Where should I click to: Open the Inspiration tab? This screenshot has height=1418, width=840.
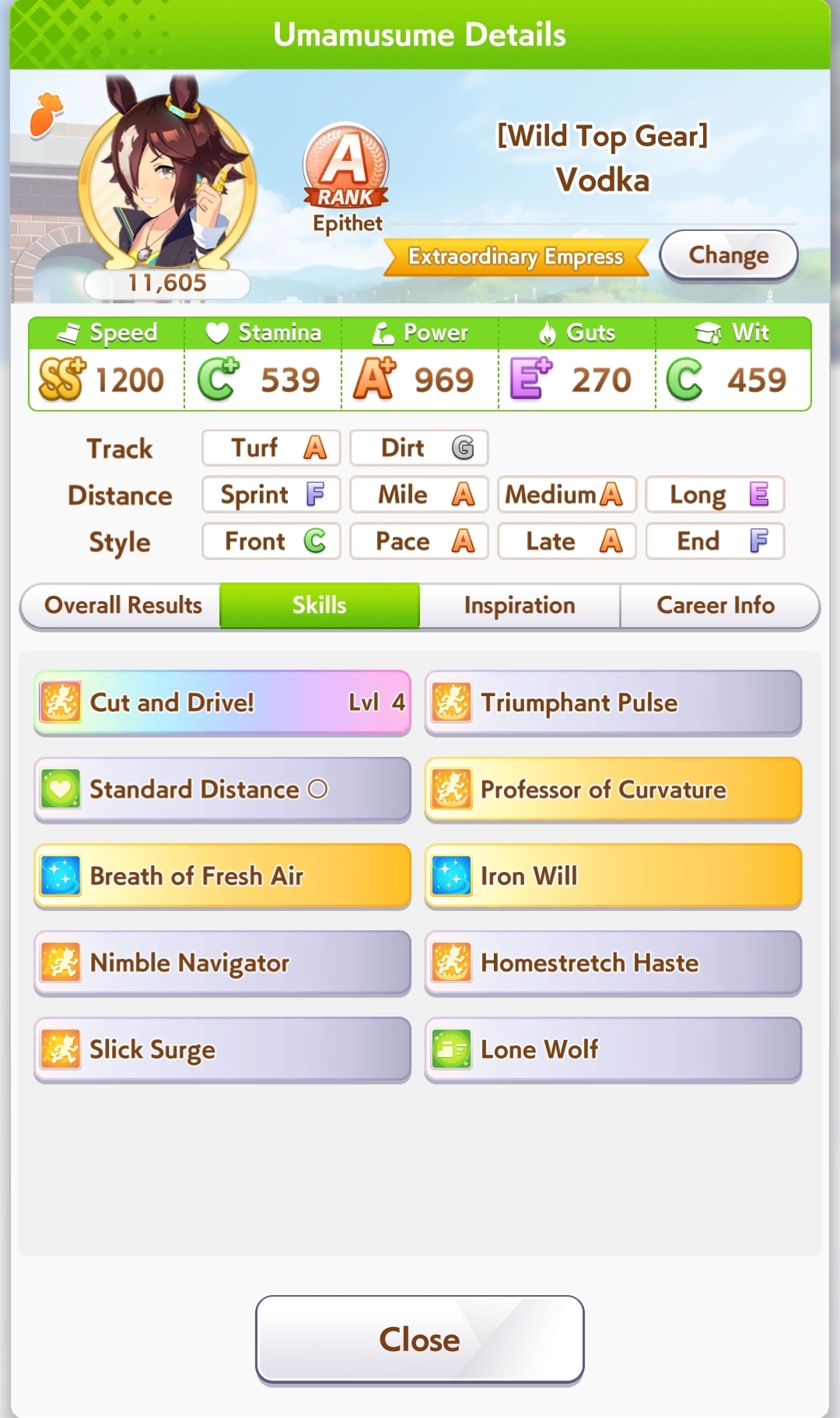click(x=520, y=605)
